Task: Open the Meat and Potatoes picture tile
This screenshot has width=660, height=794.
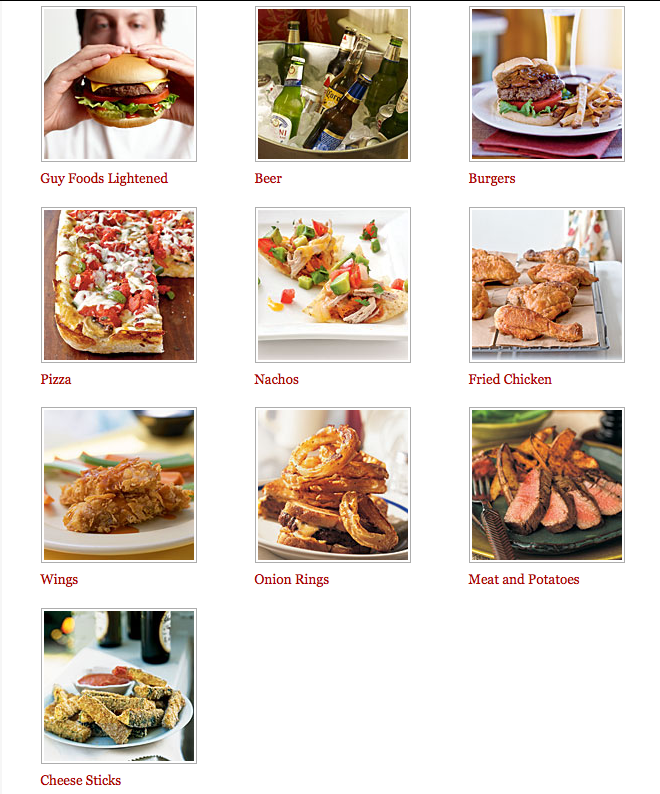Action: coord(547,485)
